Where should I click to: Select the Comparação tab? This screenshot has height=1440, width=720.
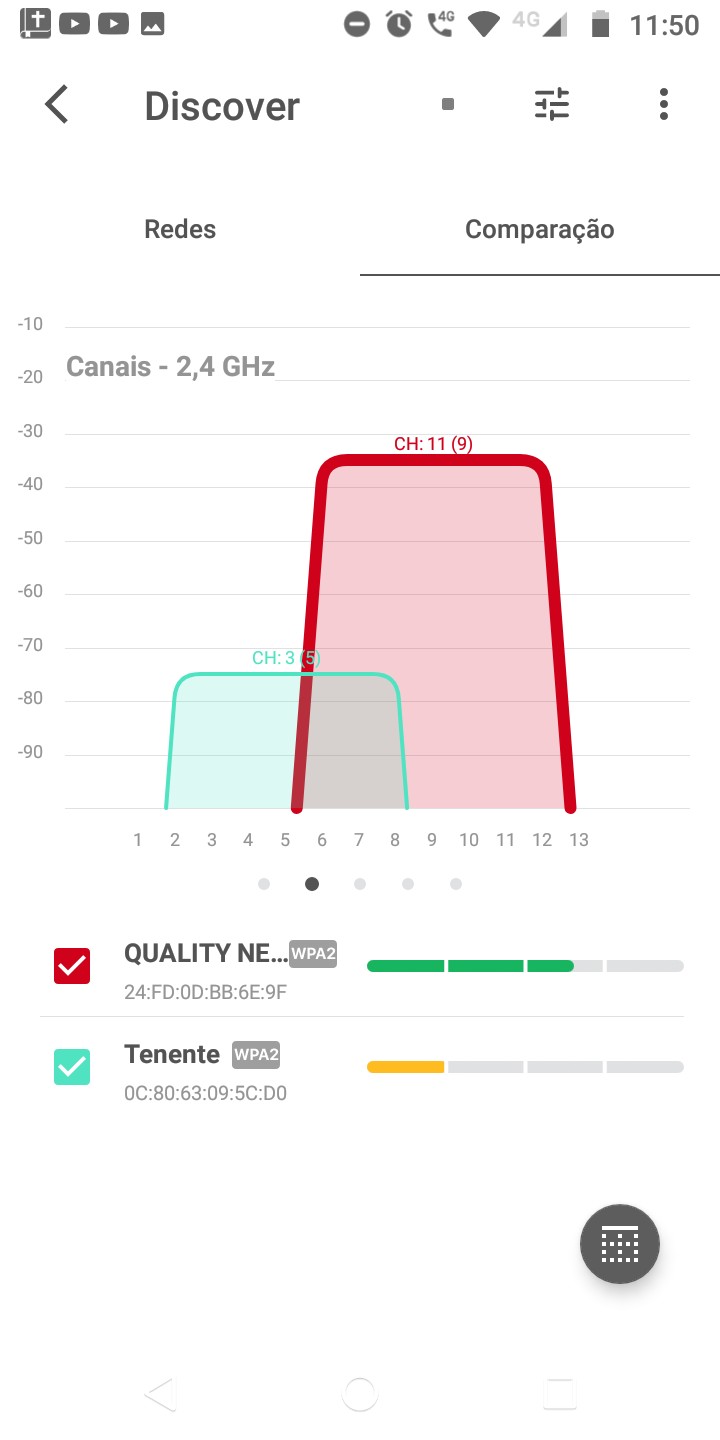coord(539,229)
